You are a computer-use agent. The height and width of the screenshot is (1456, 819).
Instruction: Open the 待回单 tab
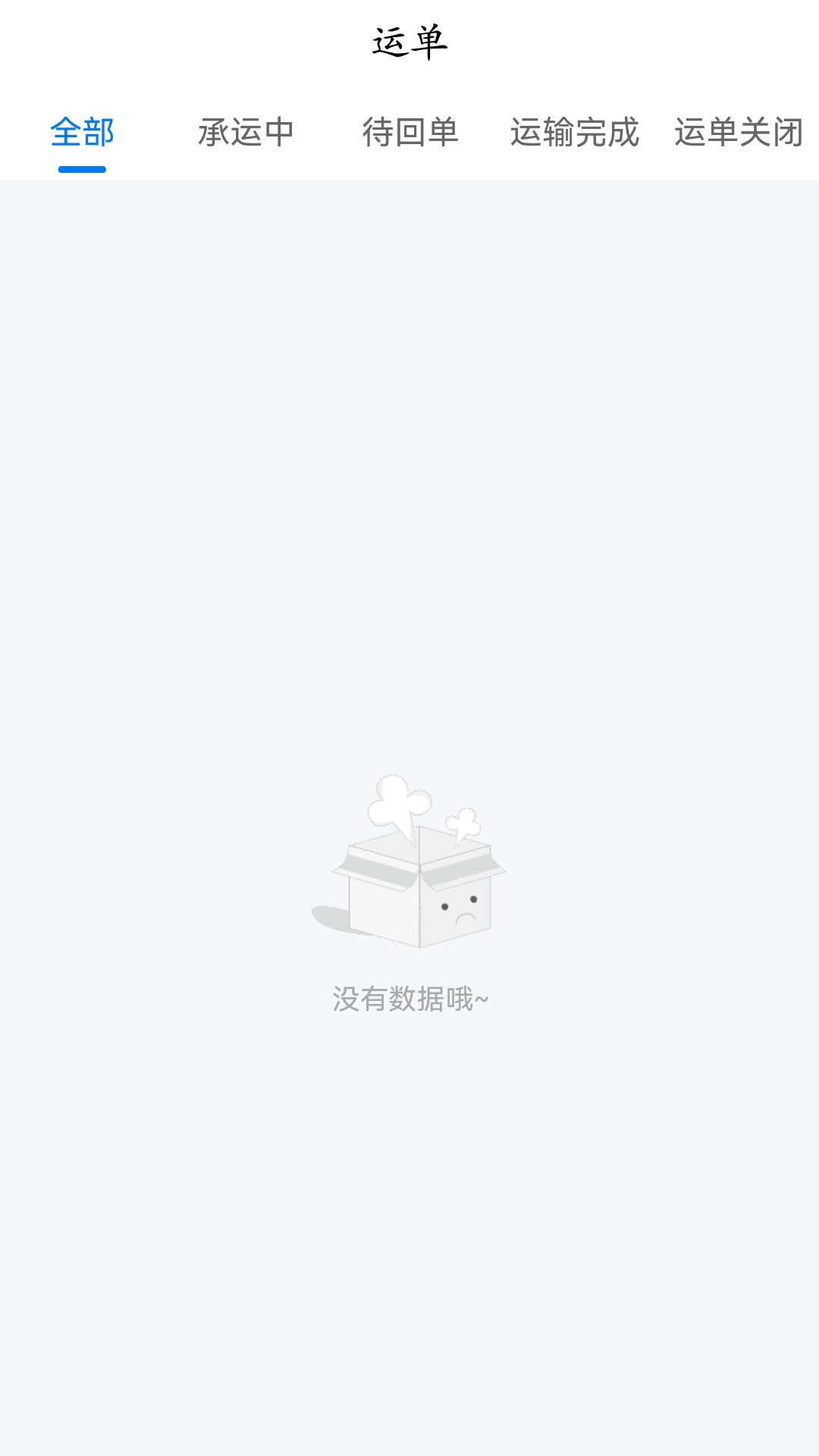(410, 133)
